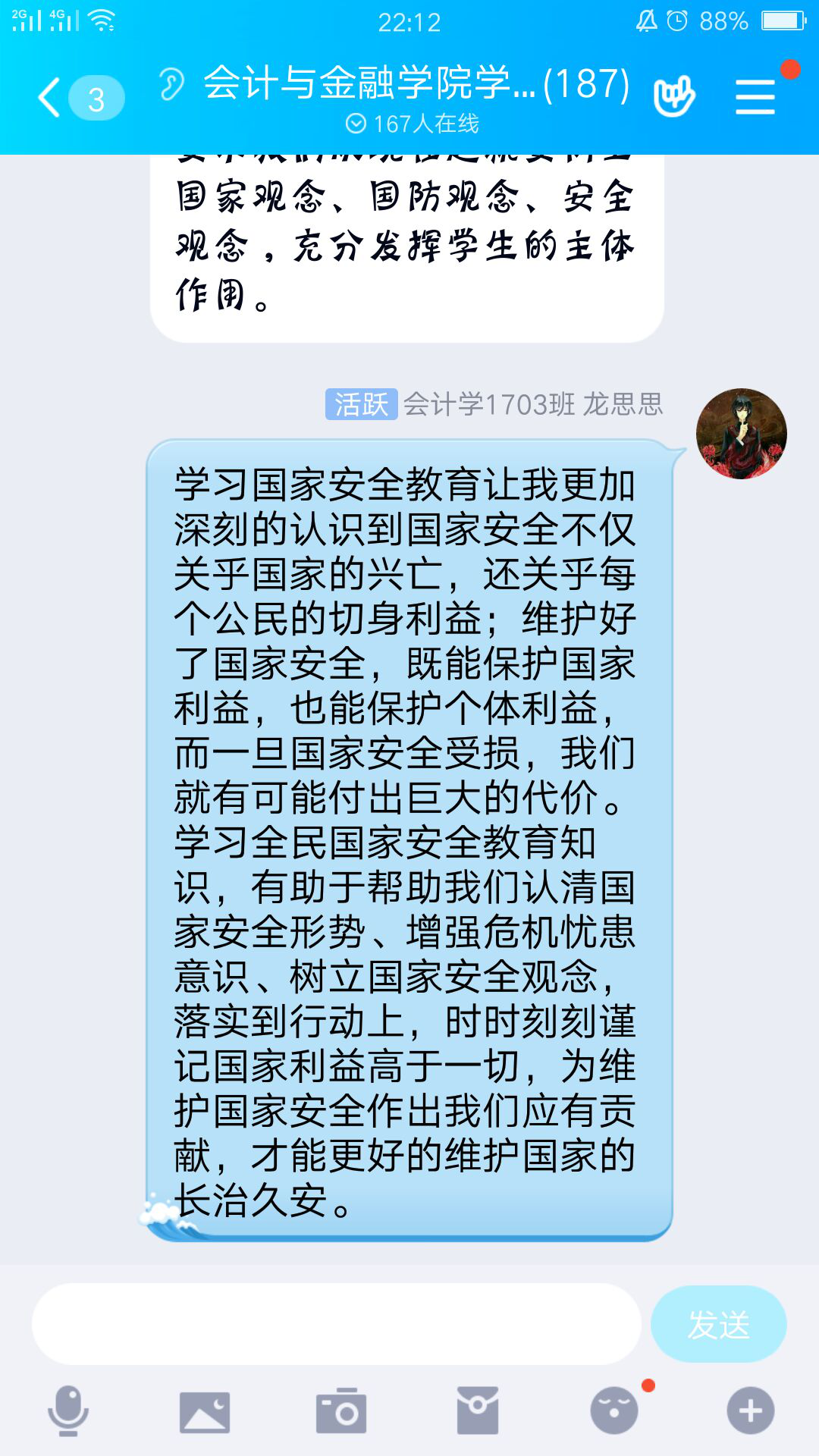Screen dimensions: 819x1456
Task: Open the group interaction hand icon
Action: (x=673, y=97)
